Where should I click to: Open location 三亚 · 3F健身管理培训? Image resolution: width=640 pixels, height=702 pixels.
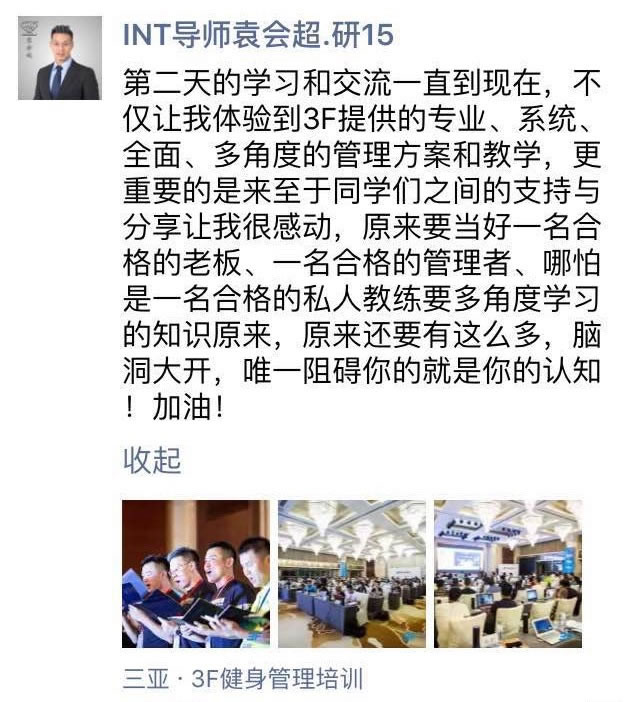coord(243,680)
